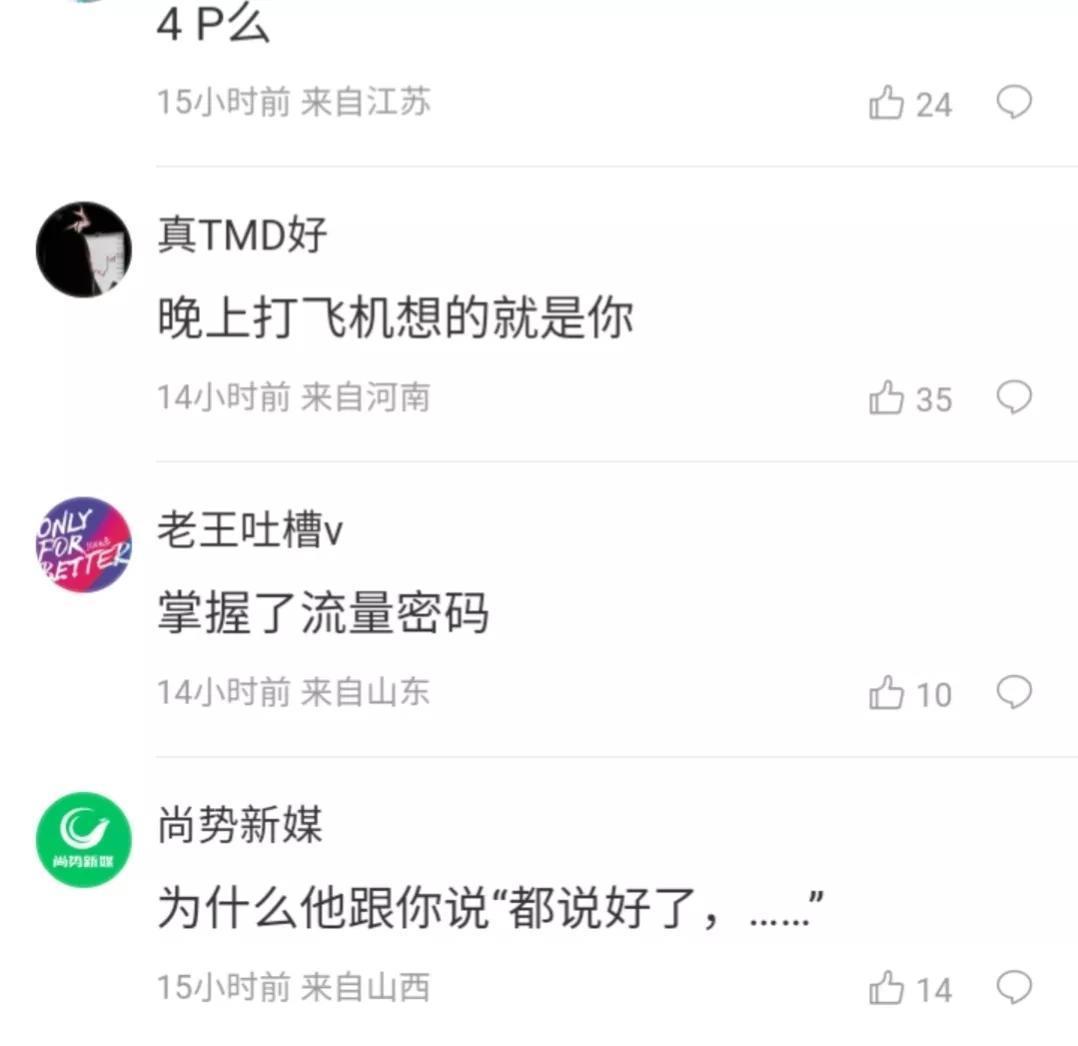This screenshot has width=1078, height=1046.
Task: Open username 真TMD好
Action: point(242,236)
